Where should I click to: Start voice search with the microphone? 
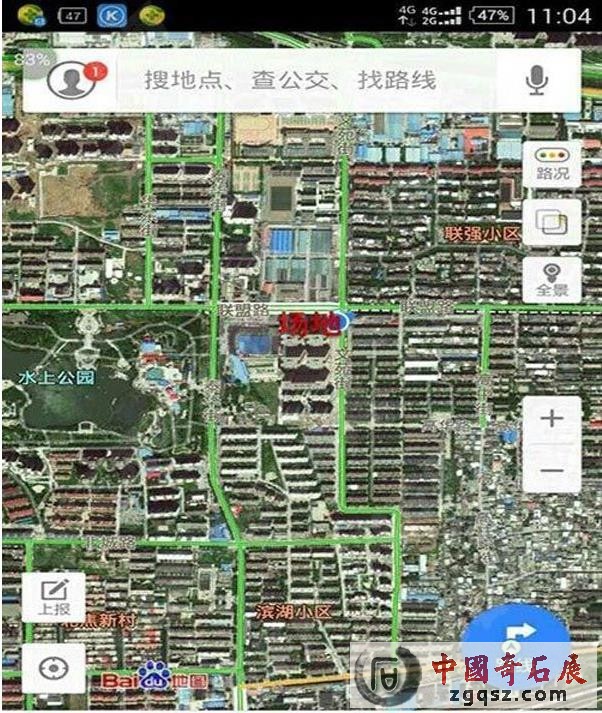(538, 81)
